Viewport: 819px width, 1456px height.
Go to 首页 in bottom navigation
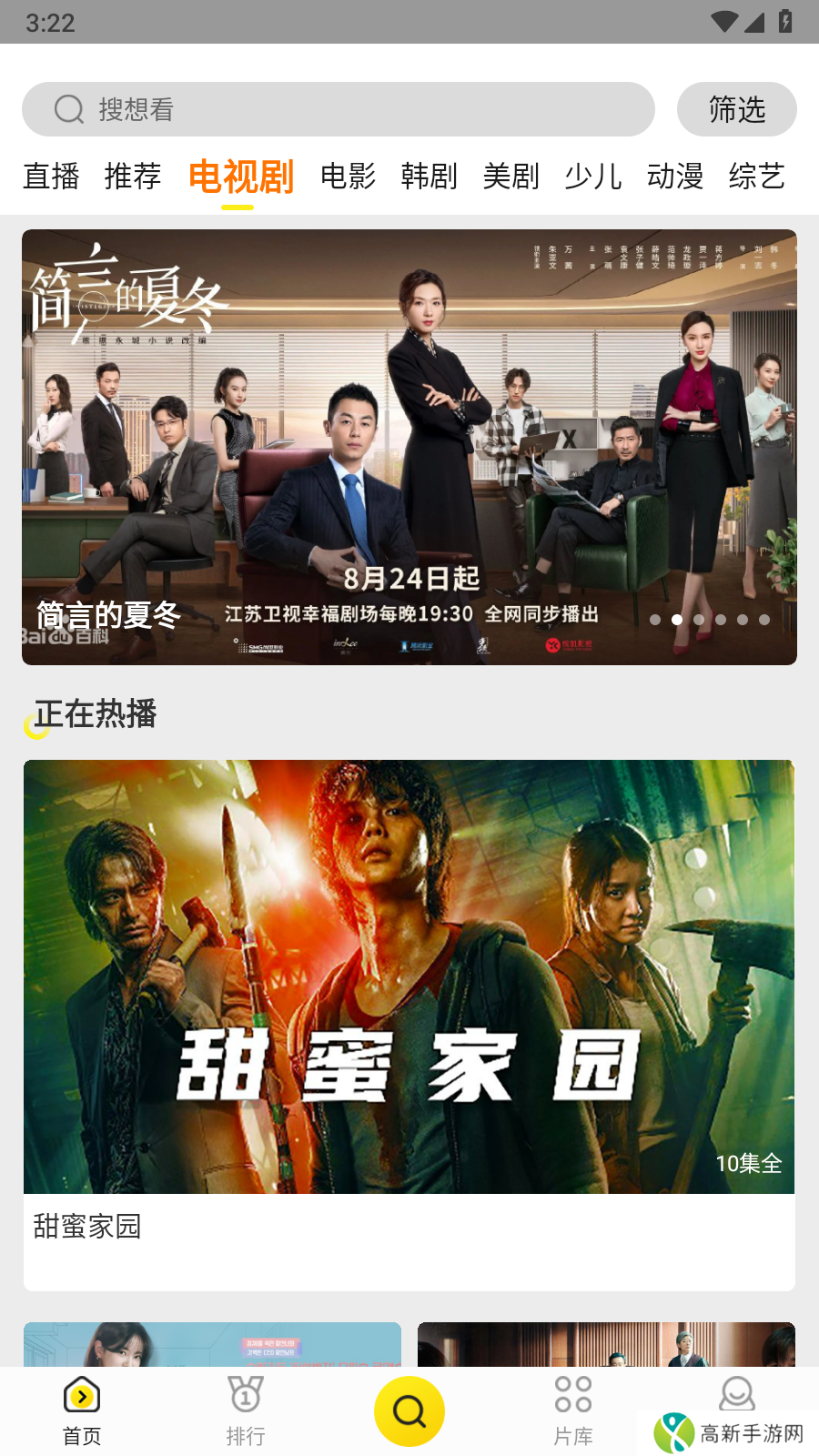(82, 1410)
